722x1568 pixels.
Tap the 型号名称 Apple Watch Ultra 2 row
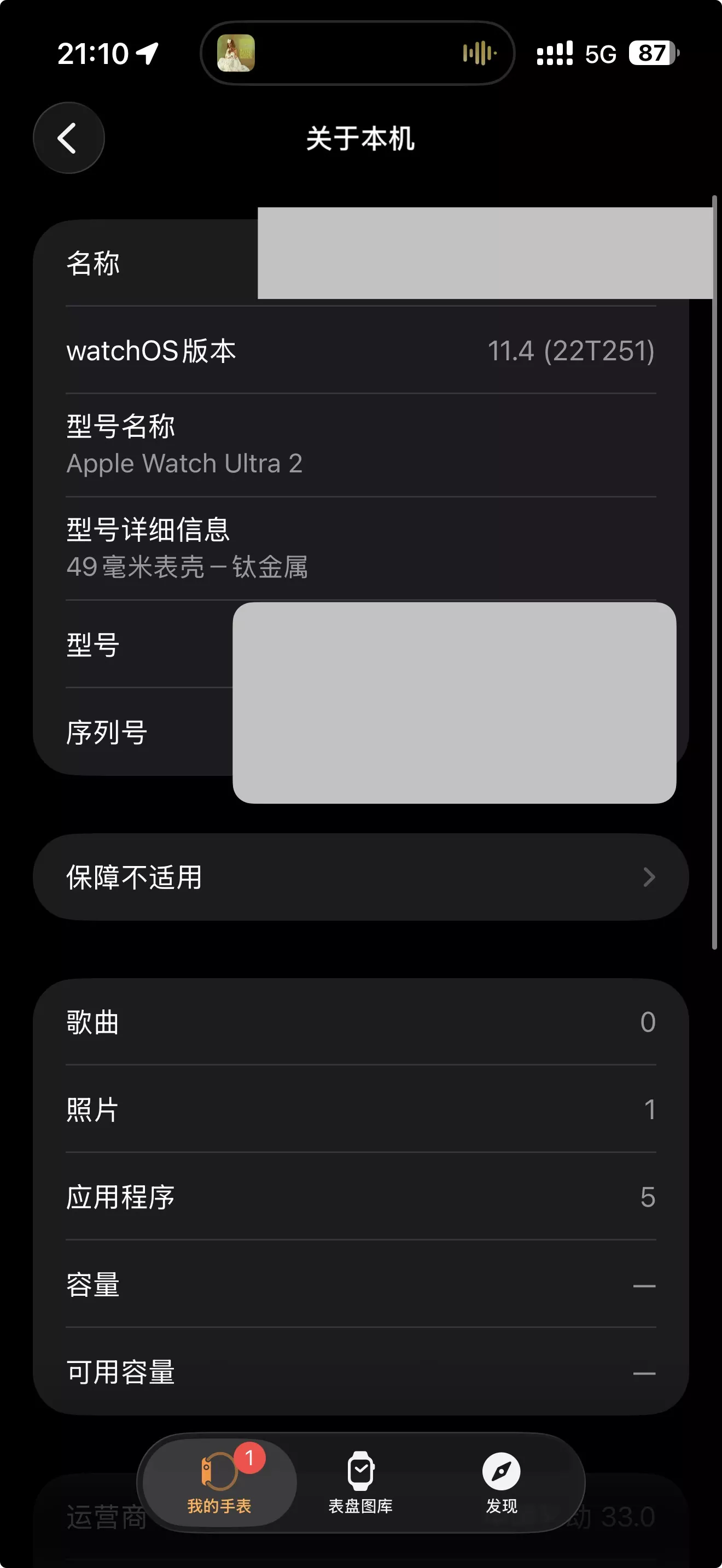[361, 444]
